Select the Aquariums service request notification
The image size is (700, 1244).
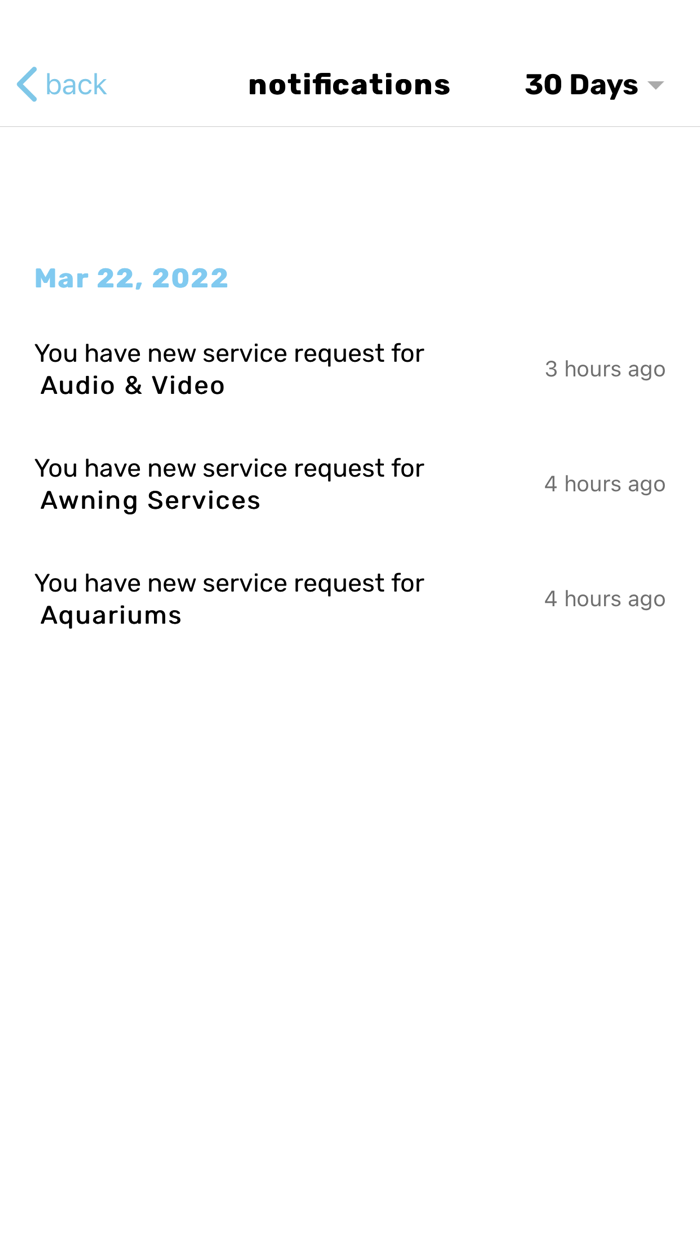[x=230, y=600]
